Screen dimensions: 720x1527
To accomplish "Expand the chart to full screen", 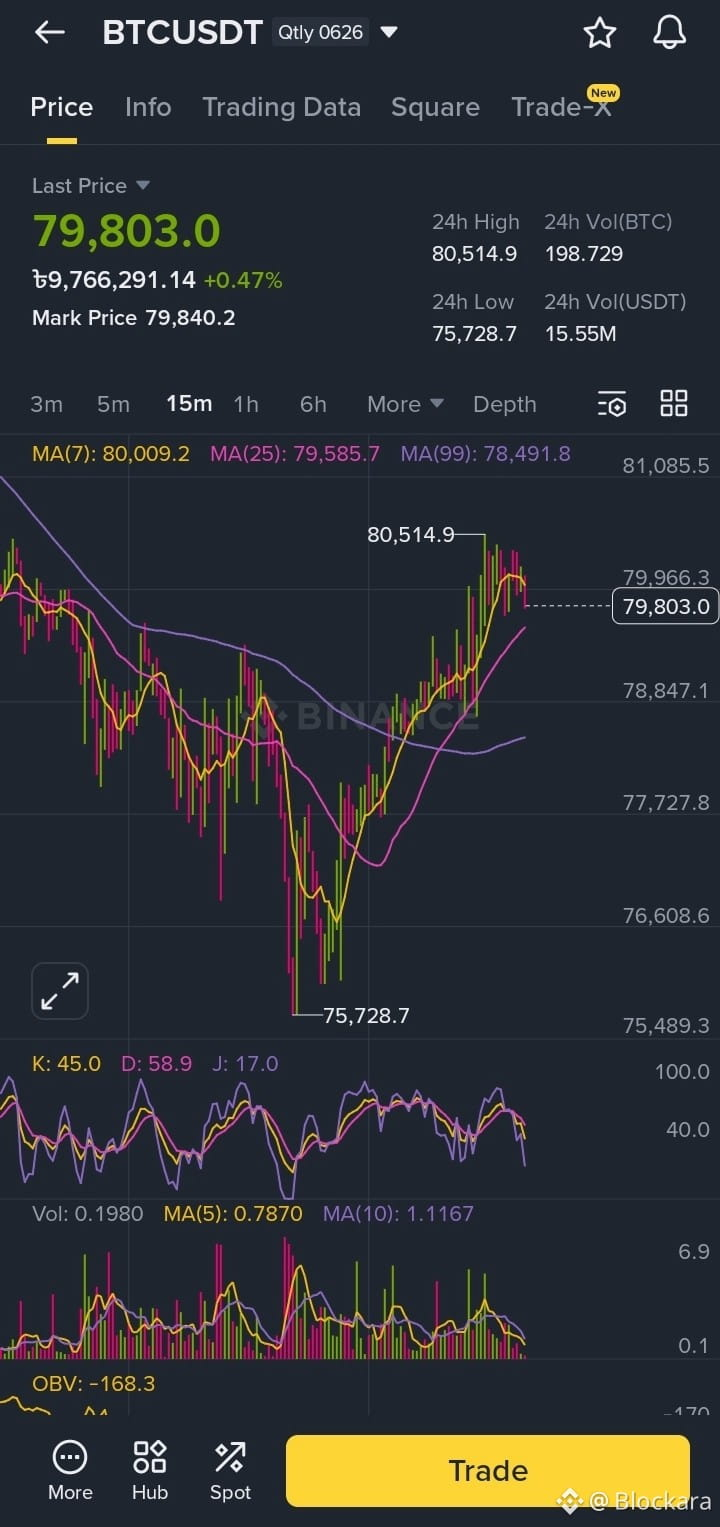I will coord(60,991).
